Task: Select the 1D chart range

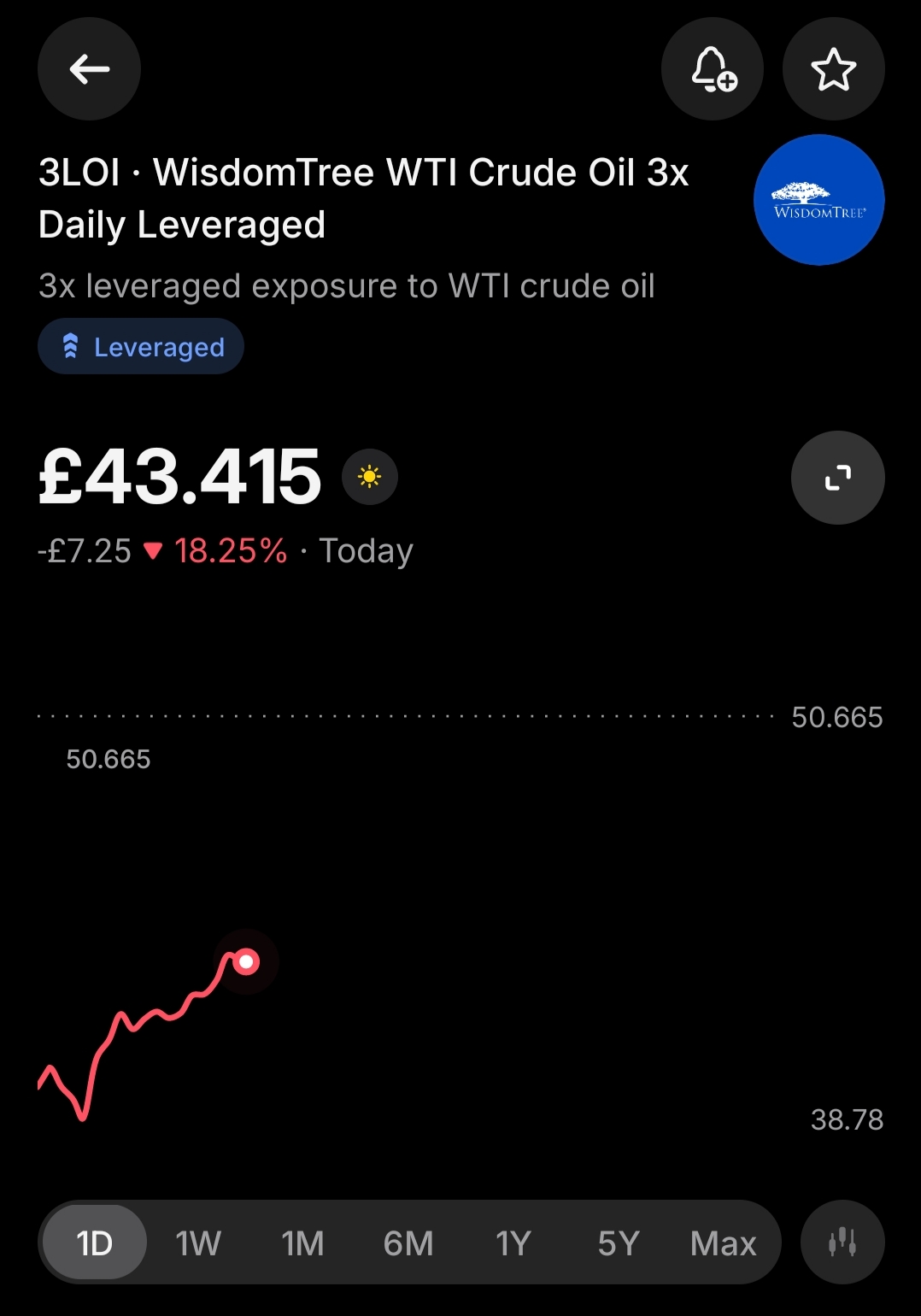Action: pyautogui.click(x=94, y=1243)
